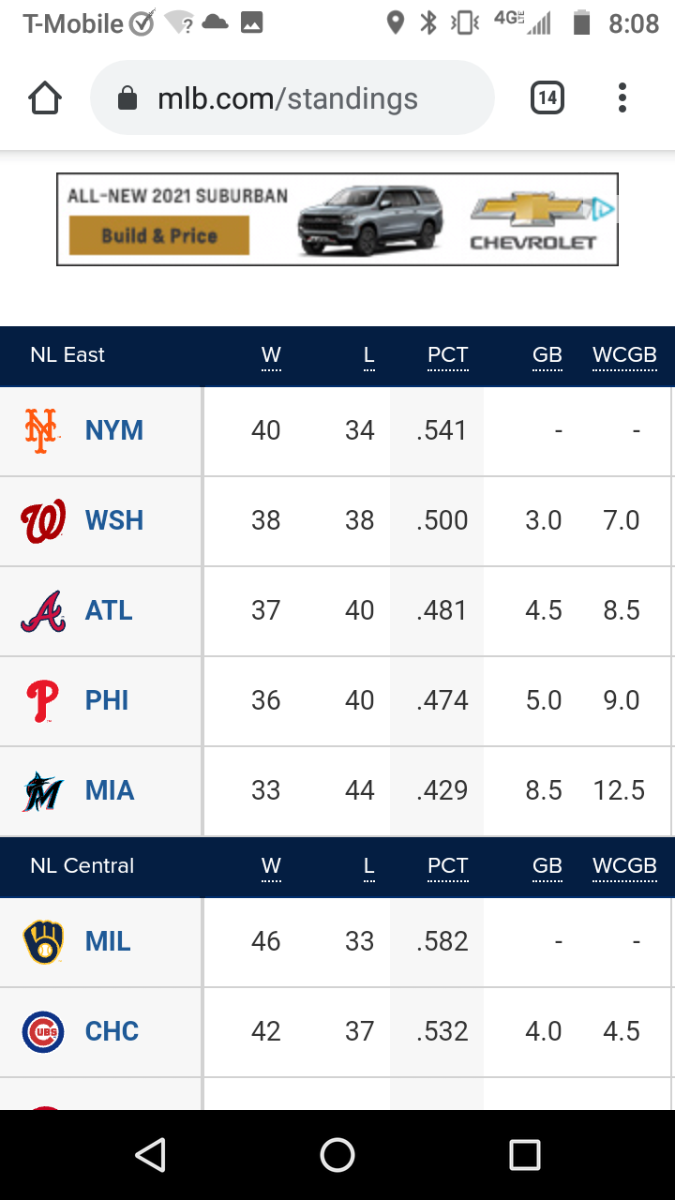Tap the Chrome home icon
This screenshot has width=675, height=1200.
tap(45, 98)
